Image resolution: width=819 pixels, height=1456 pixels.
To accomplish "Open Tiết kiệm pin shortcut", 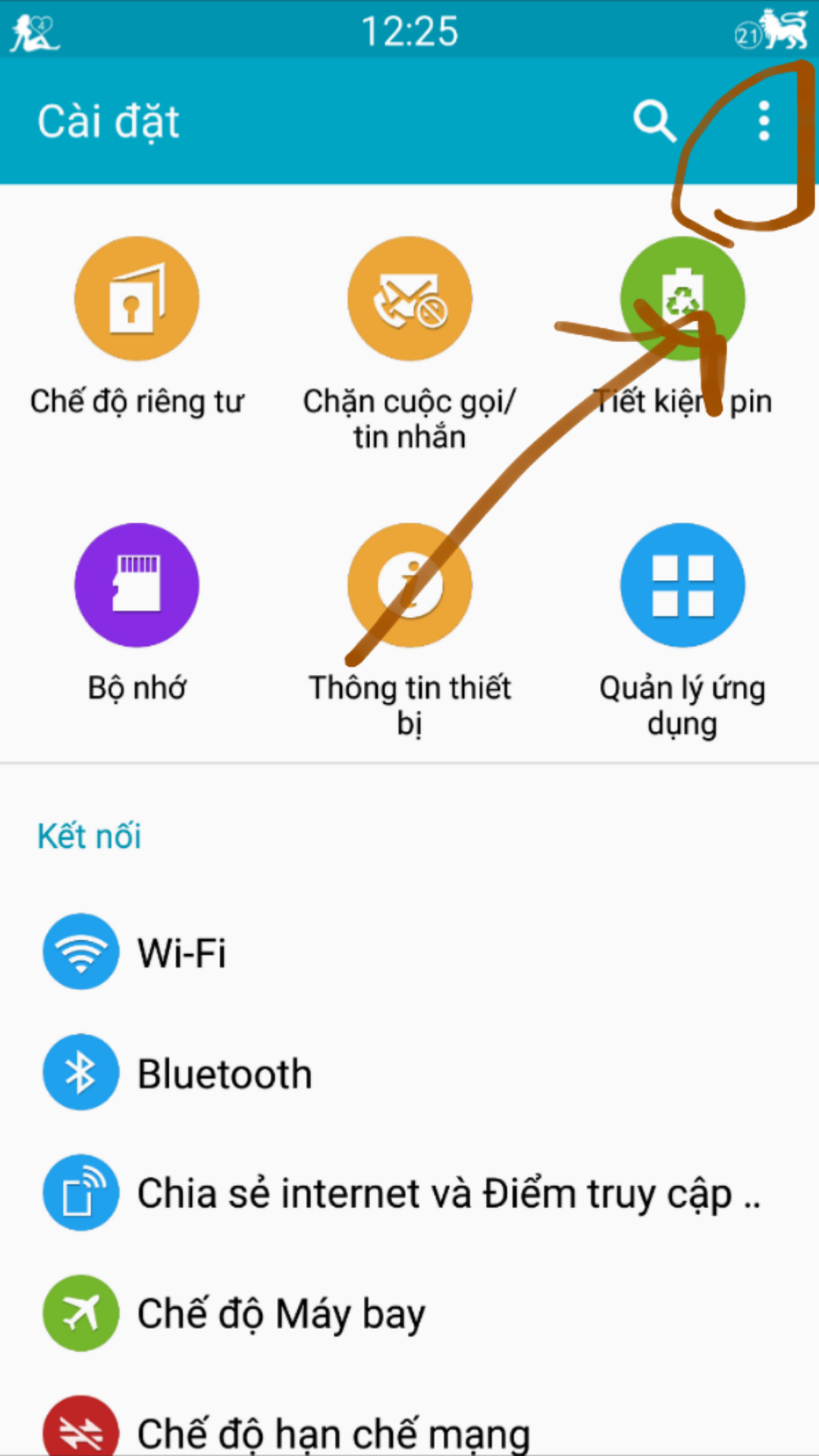I will (x=682, y=299).
